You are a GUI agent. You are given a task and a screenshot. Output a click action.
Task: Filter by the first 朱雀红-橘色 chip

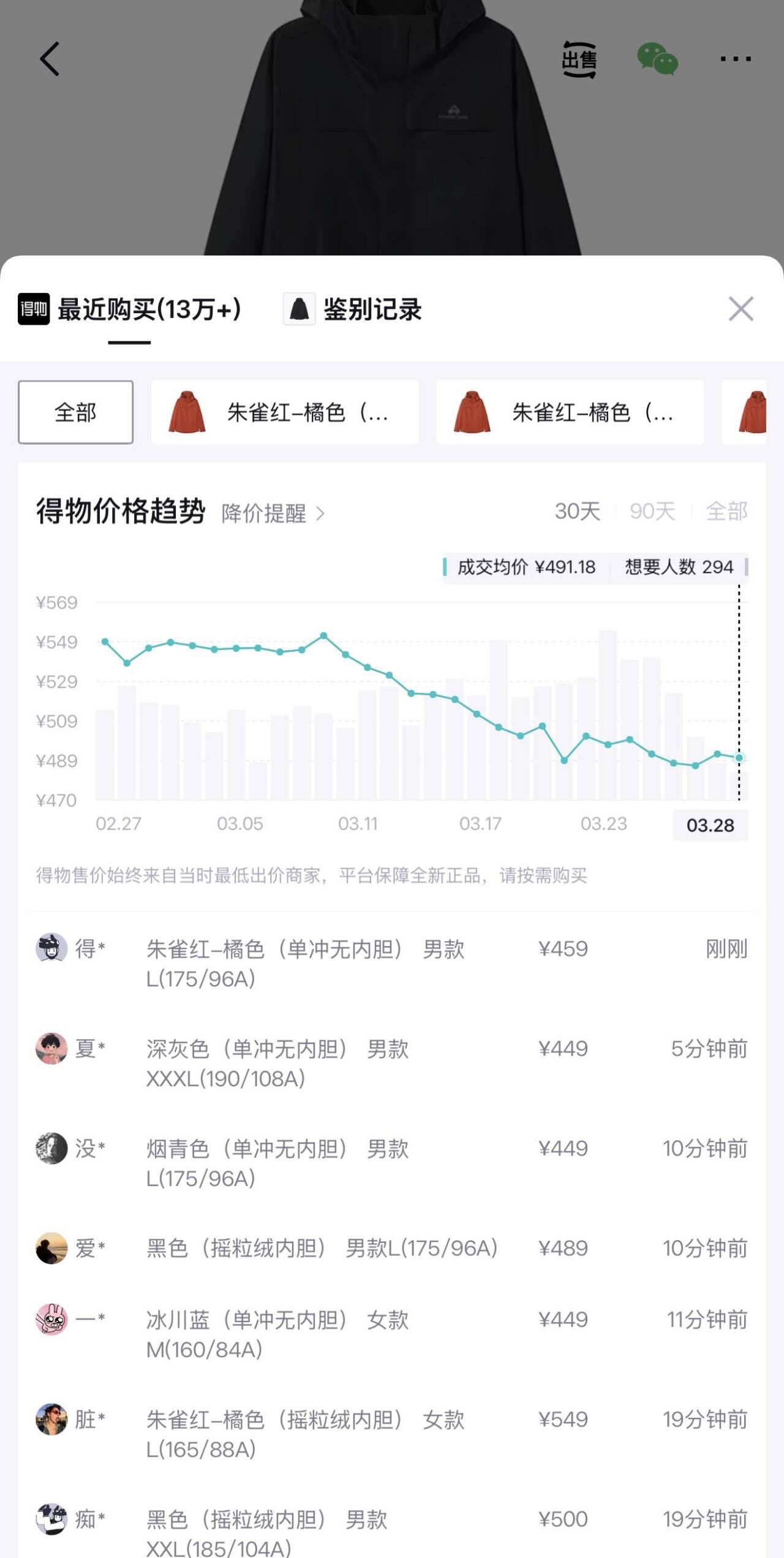click(285, 412)
